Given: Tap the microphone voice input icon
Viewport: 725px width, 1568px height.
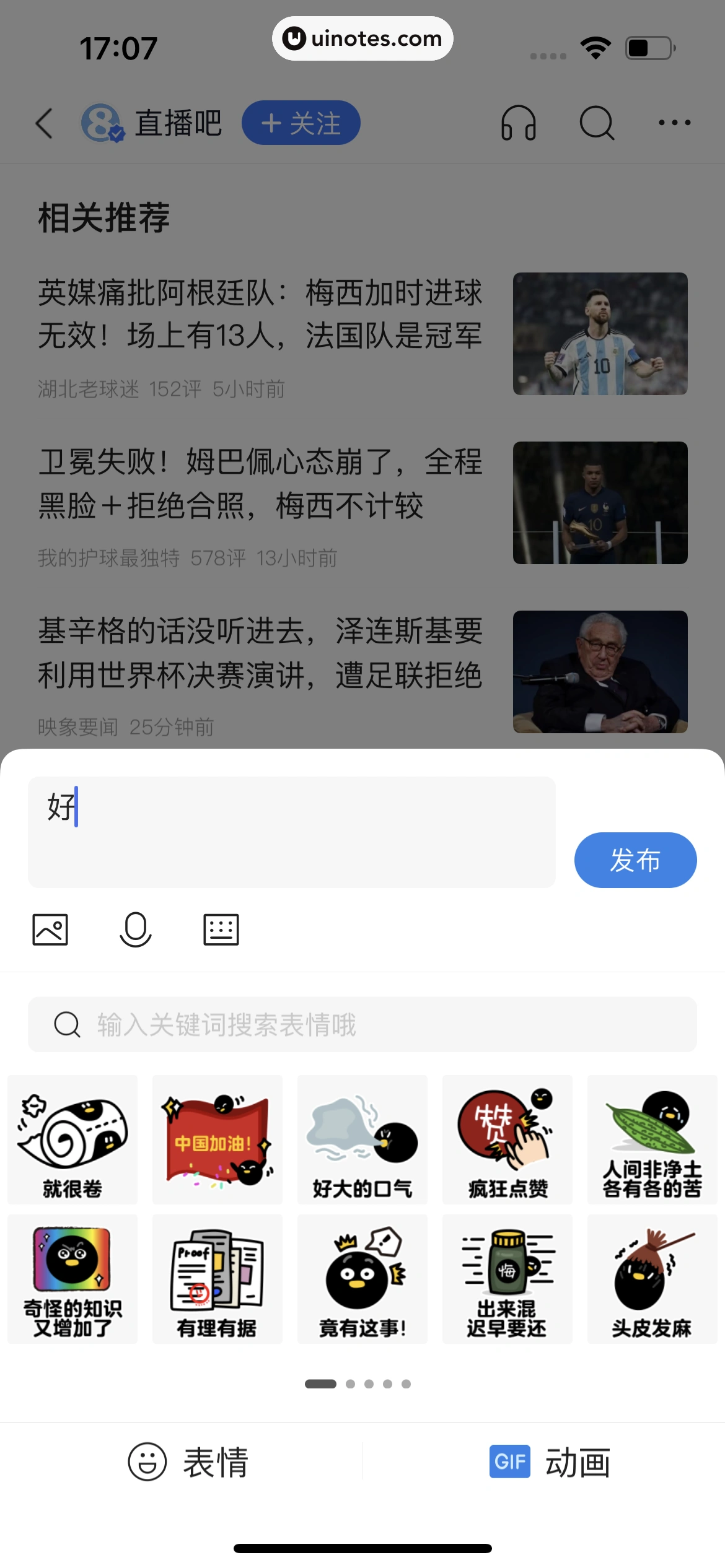Looking at the screenshot, I should pyautogui.click(x=136, y=928).
